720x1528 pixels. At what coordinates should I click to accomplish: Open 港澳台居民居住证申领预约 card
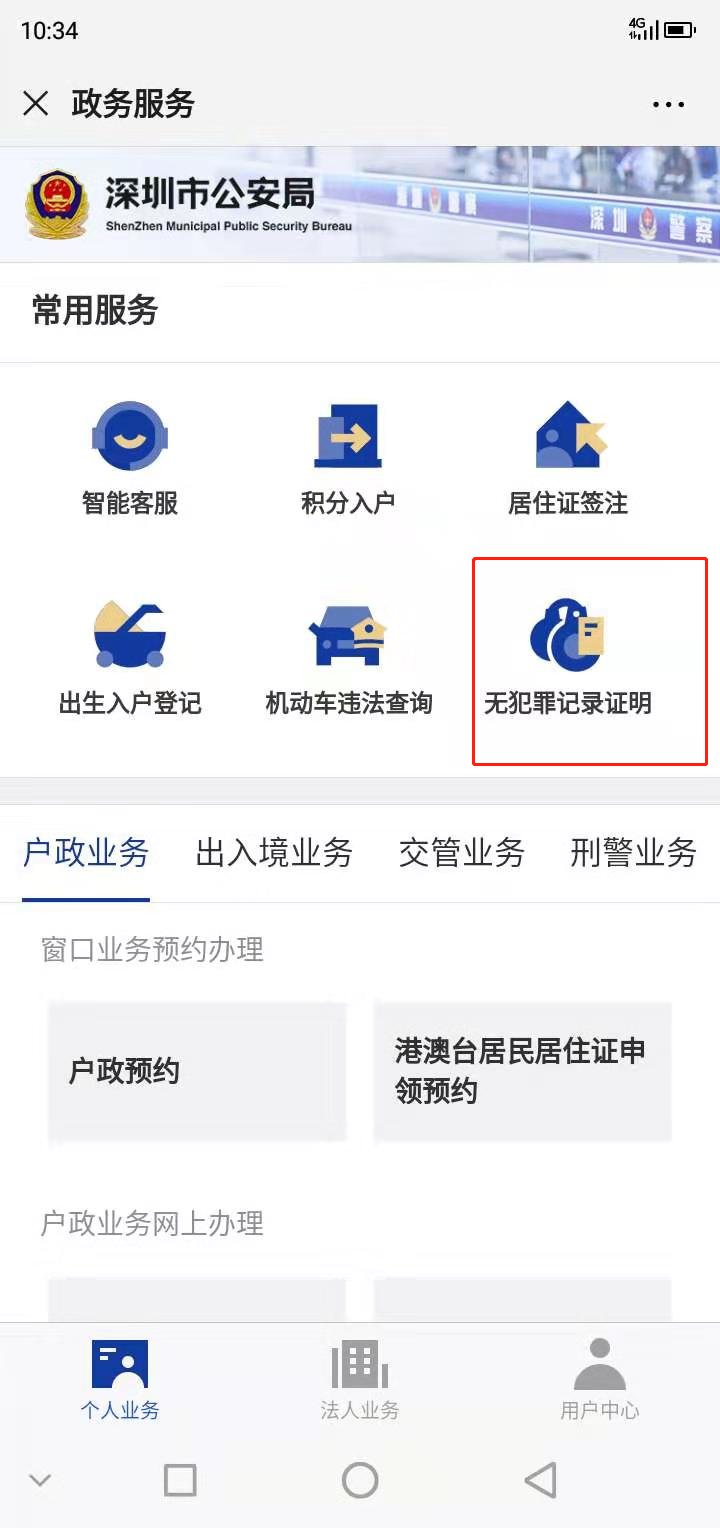522,1072
